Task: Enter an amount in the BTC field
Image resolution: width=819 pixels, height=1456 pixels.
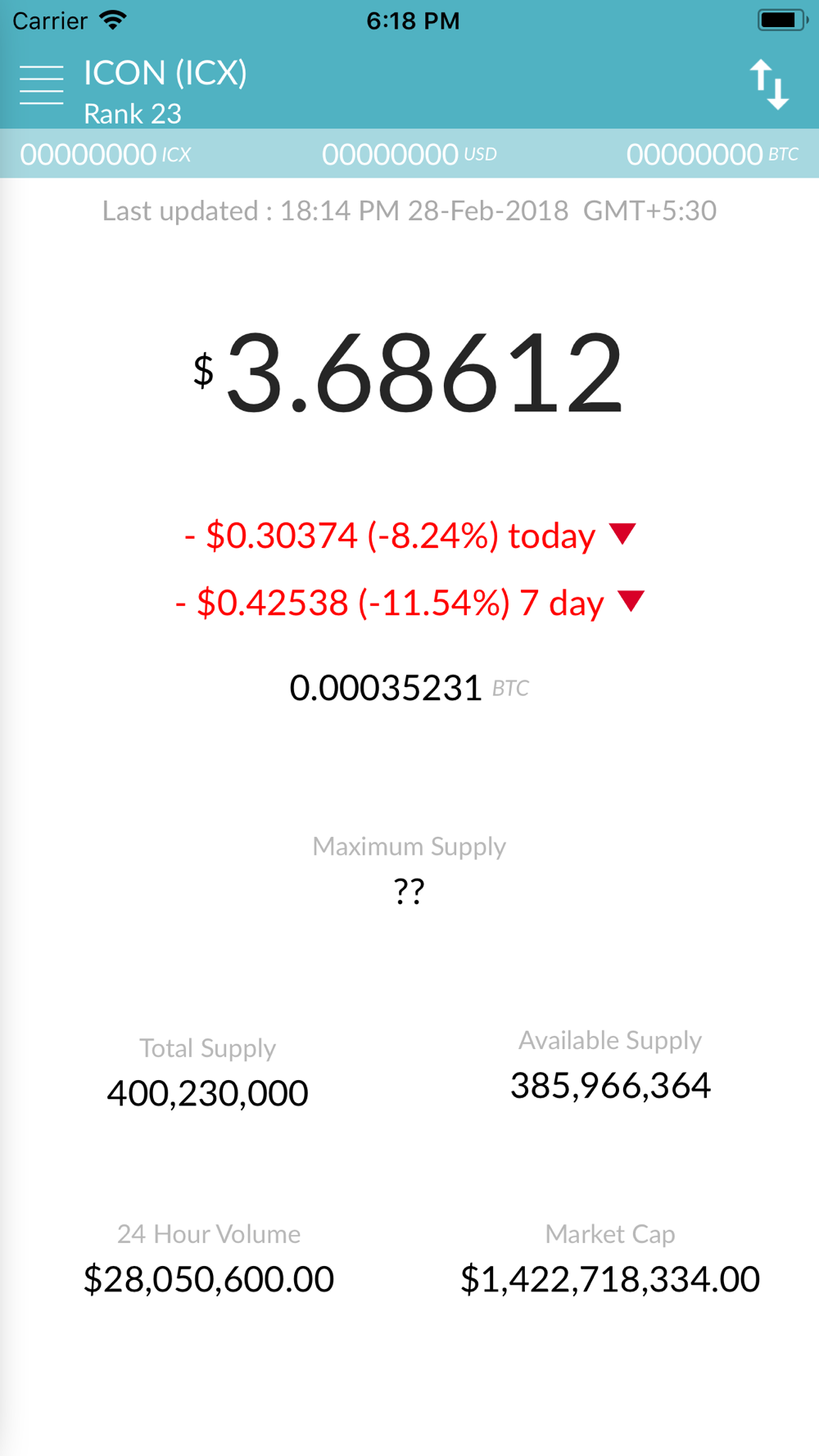Action: tap(695, 154)
